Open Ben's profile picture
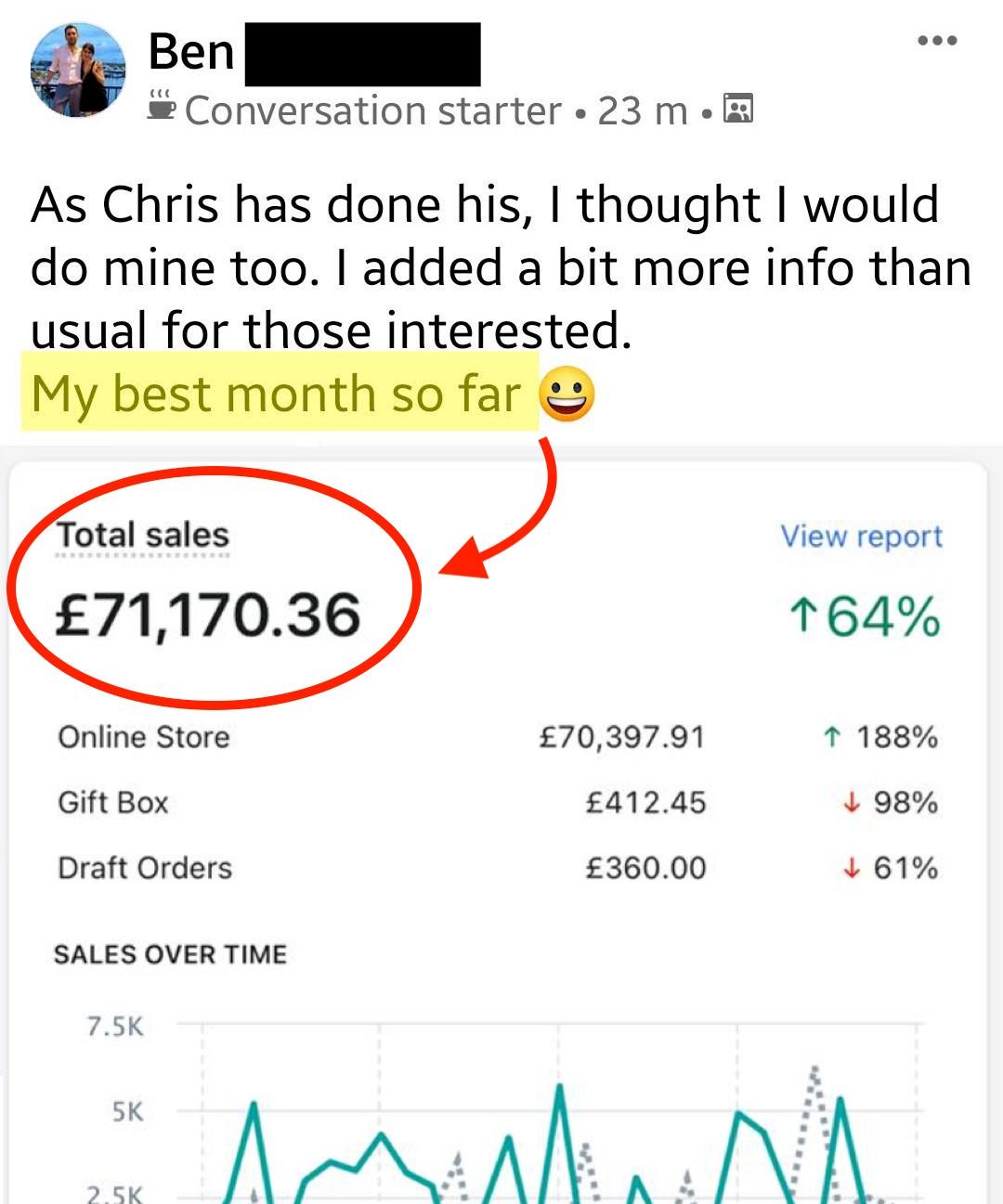Screen dimensions: 1003x1204 pyautogui.click(x=78, y=70)
